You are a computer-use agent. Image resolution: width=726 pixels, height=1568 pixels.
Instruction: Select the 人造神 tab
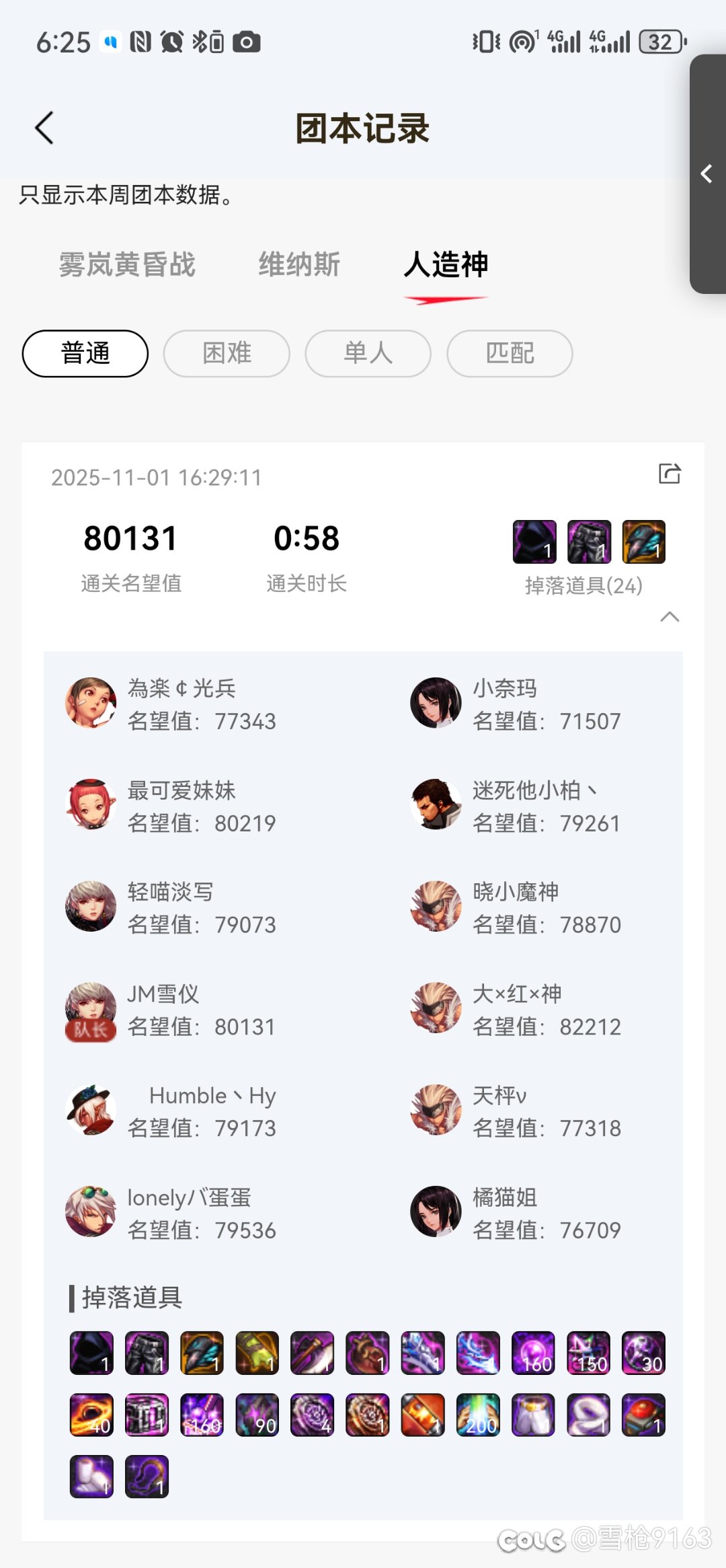pyautogui.click(x=446, y=264)
